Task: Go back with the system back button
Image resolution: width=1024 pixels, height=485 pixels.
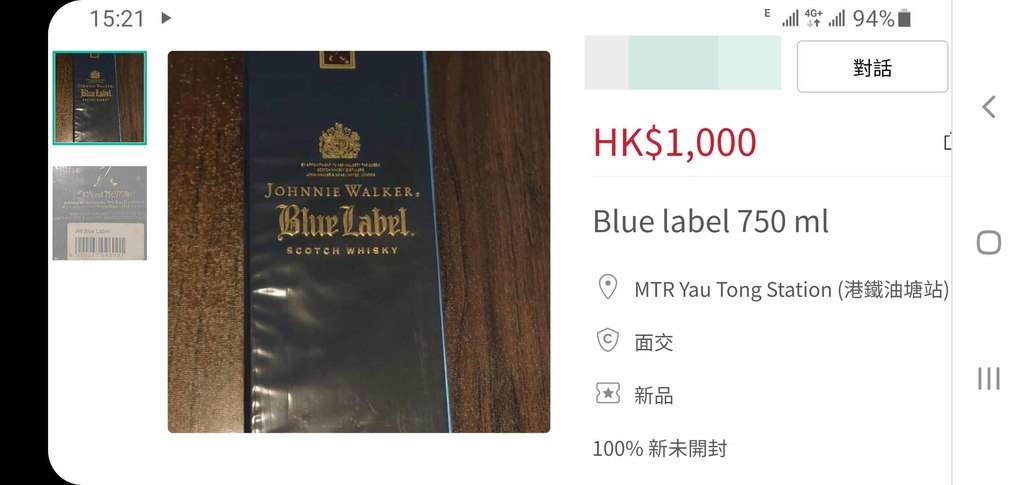Action: (988, 107)
